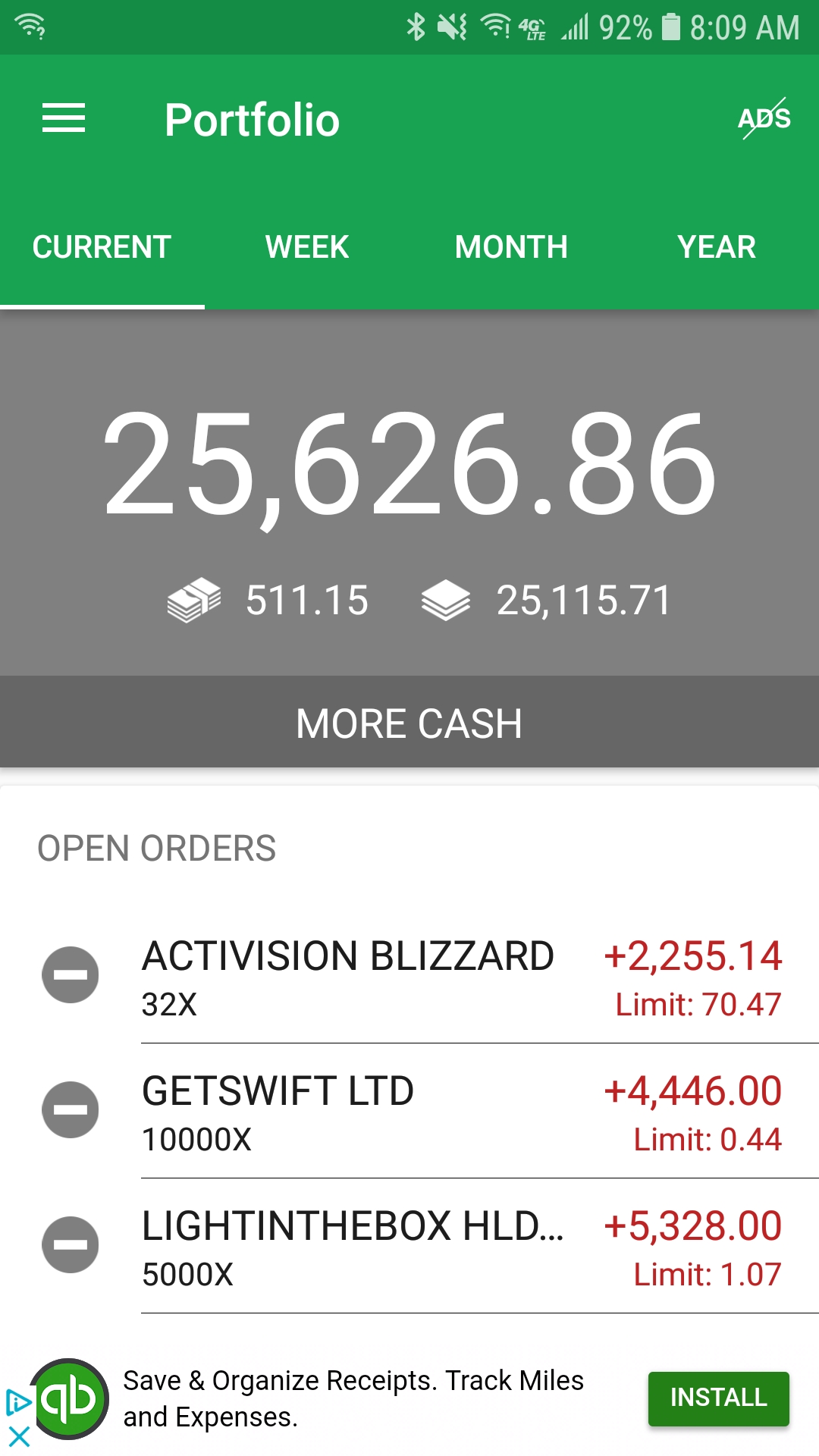This screenshot has width=819, height=1456.
Task: Tap the MORE CASH button
Action: (x=409, y=723)
